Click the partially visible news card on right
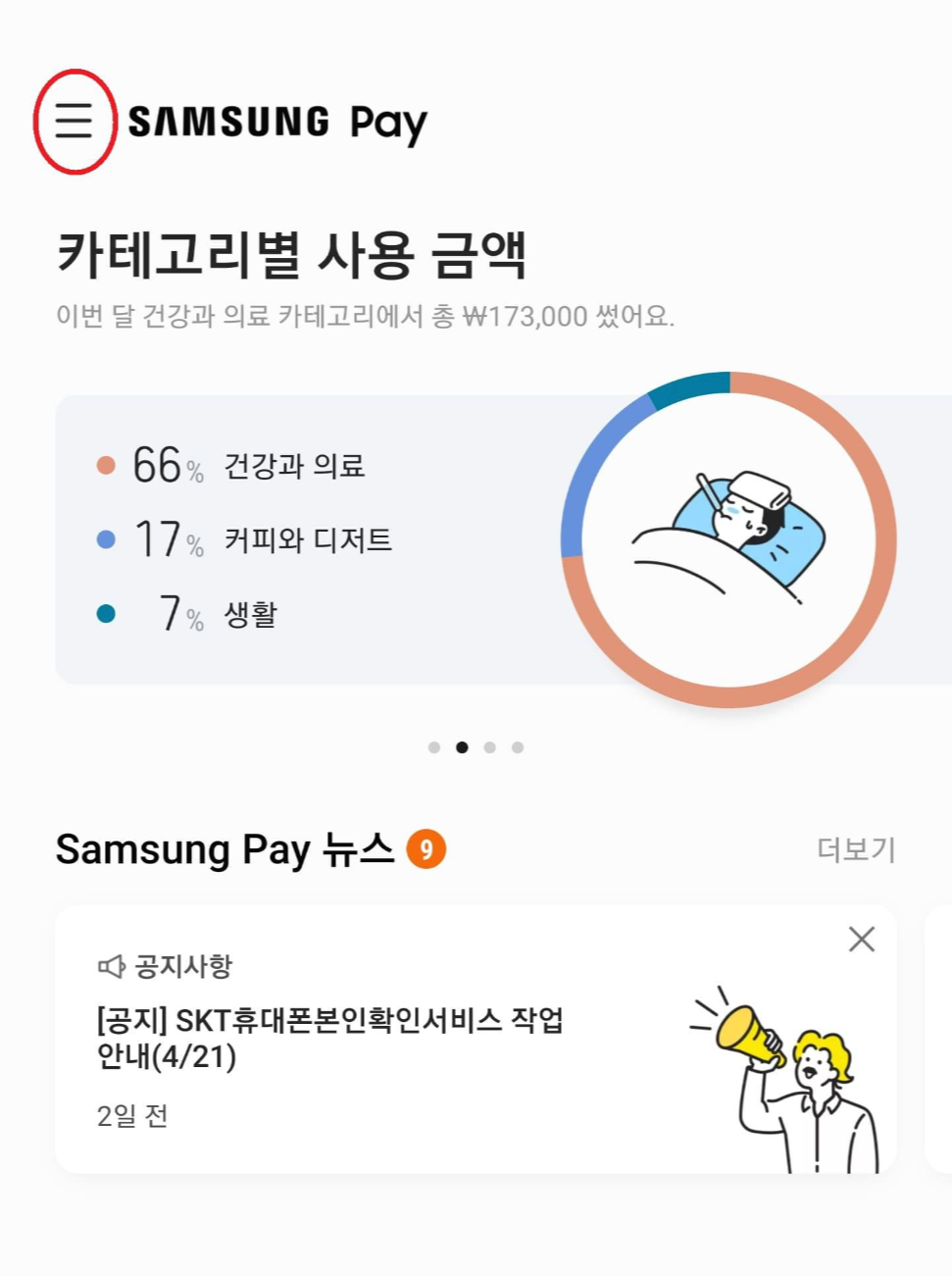This screenshot has width=952, height=1276. pos(939,1040)
